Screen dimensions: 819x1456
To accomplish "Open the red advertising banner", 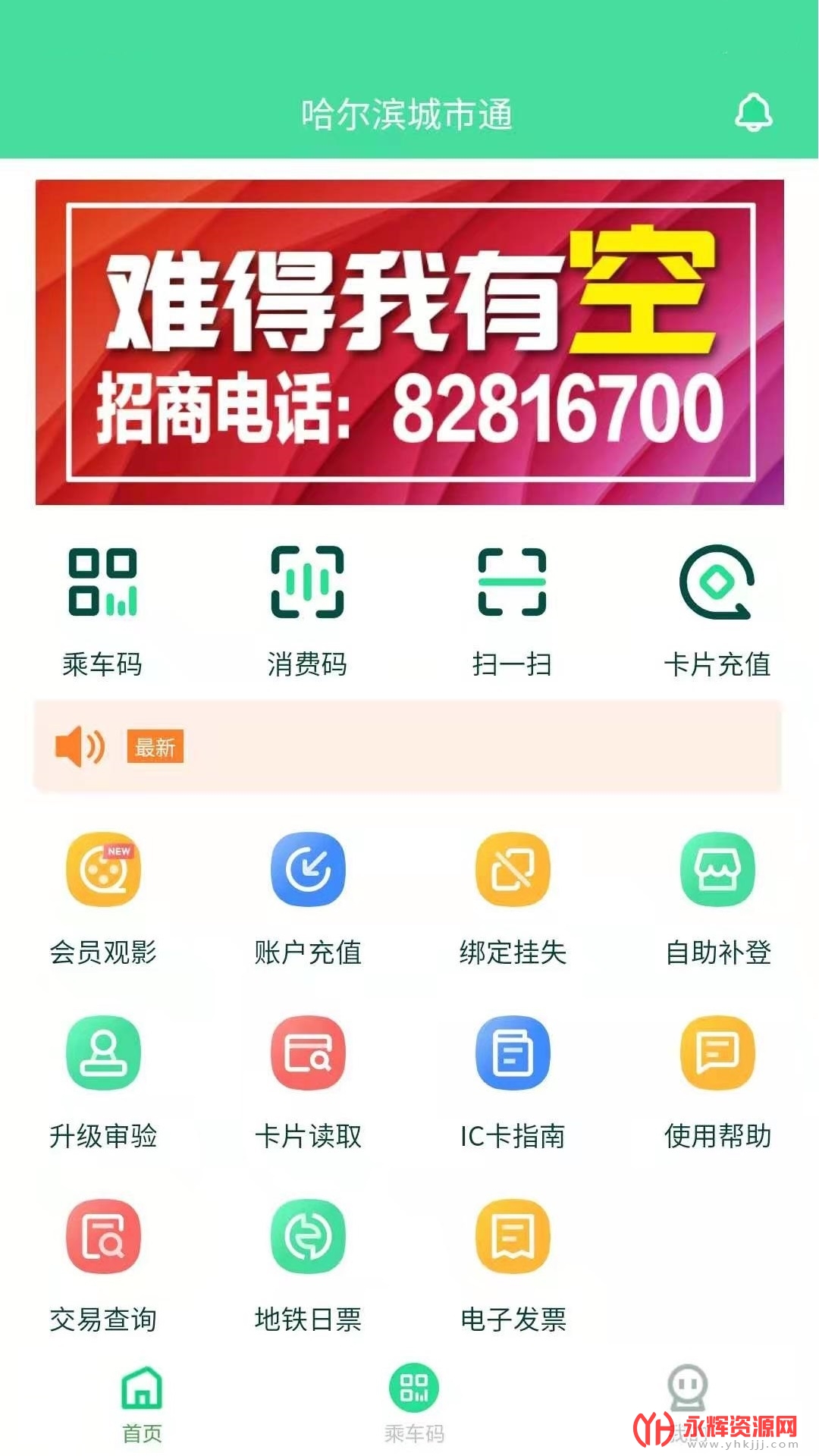I will [409, 342].
